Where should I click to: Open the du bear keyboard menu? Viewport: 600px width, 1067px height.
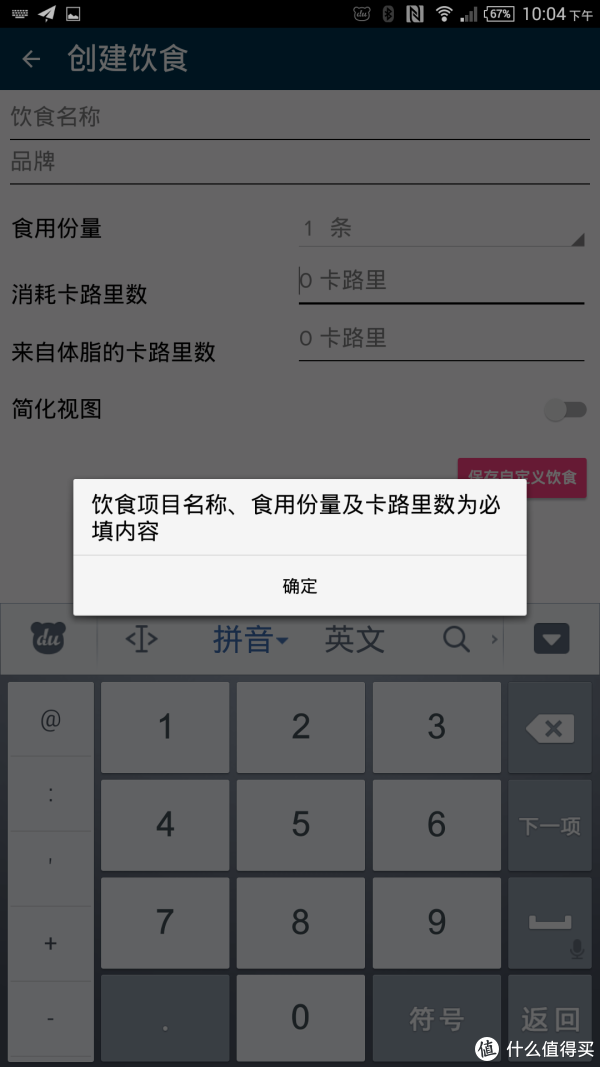(x=48, y=638)
